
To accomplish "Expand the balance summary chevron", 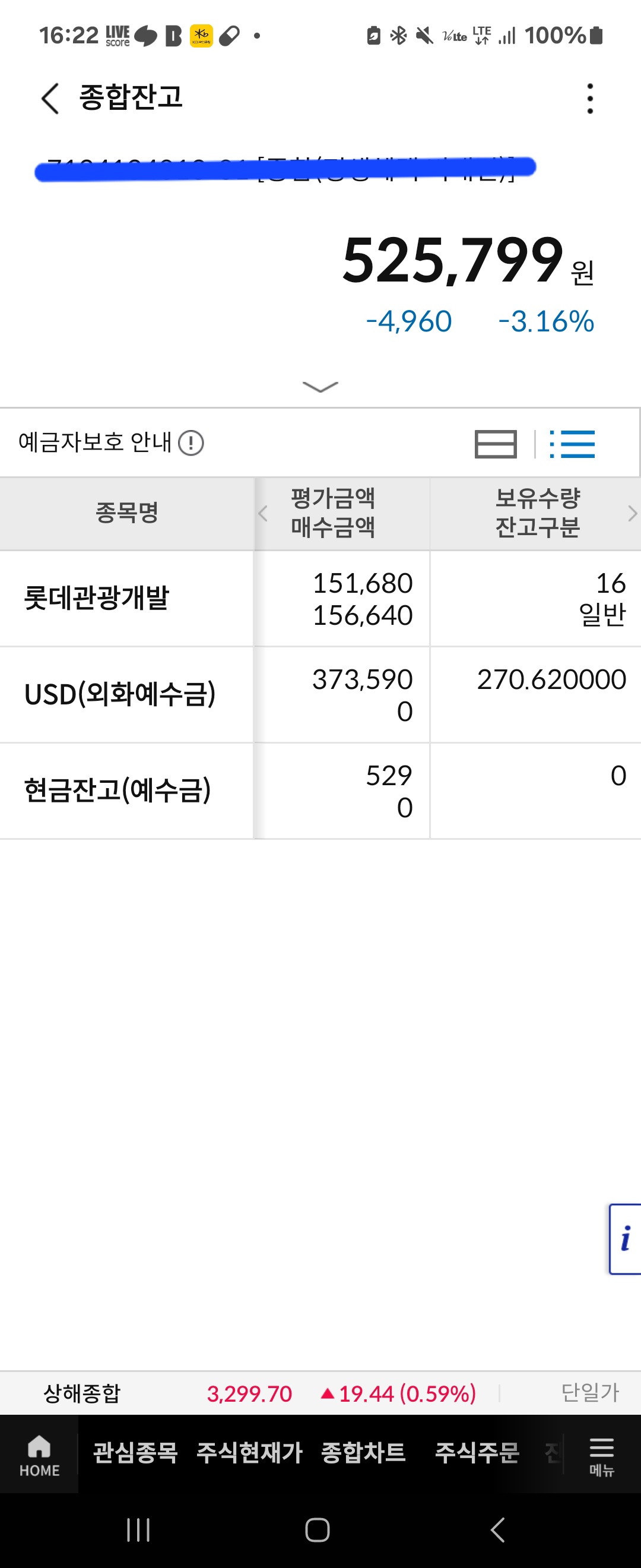I will pos(320,387).
